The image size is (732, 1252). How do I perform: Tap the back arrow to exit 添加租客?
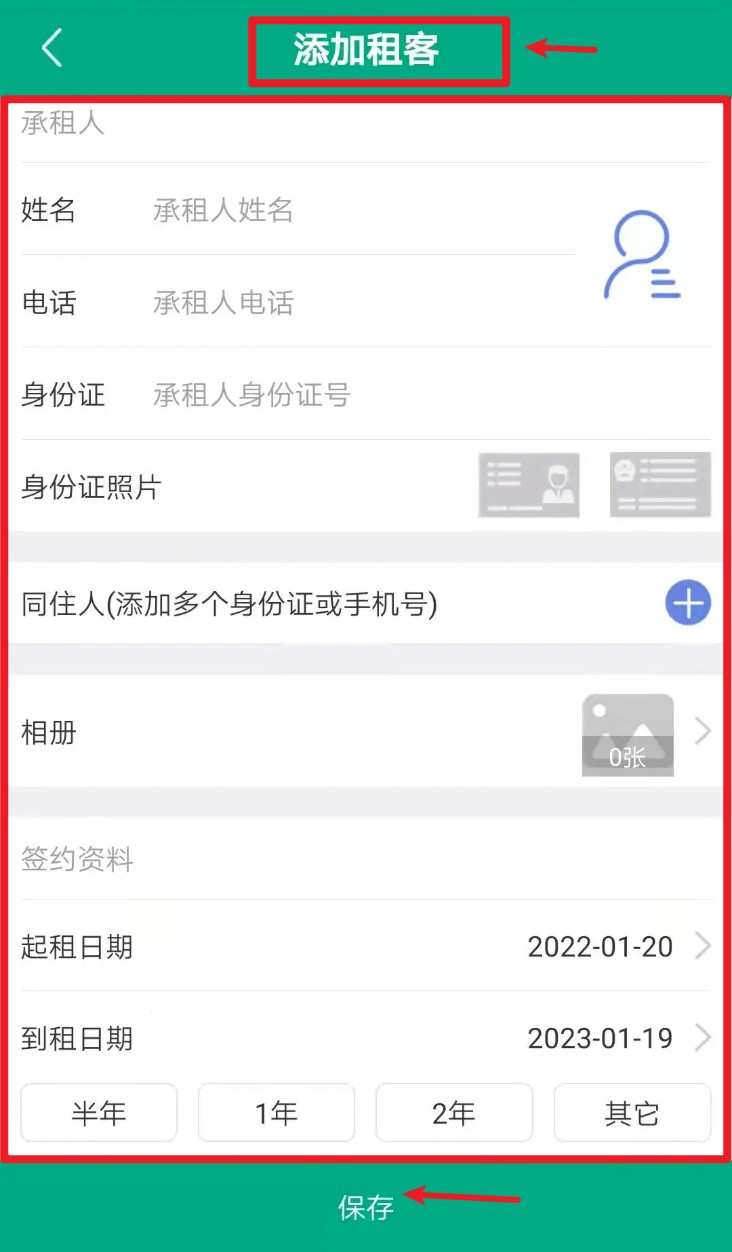pos(52,46)
